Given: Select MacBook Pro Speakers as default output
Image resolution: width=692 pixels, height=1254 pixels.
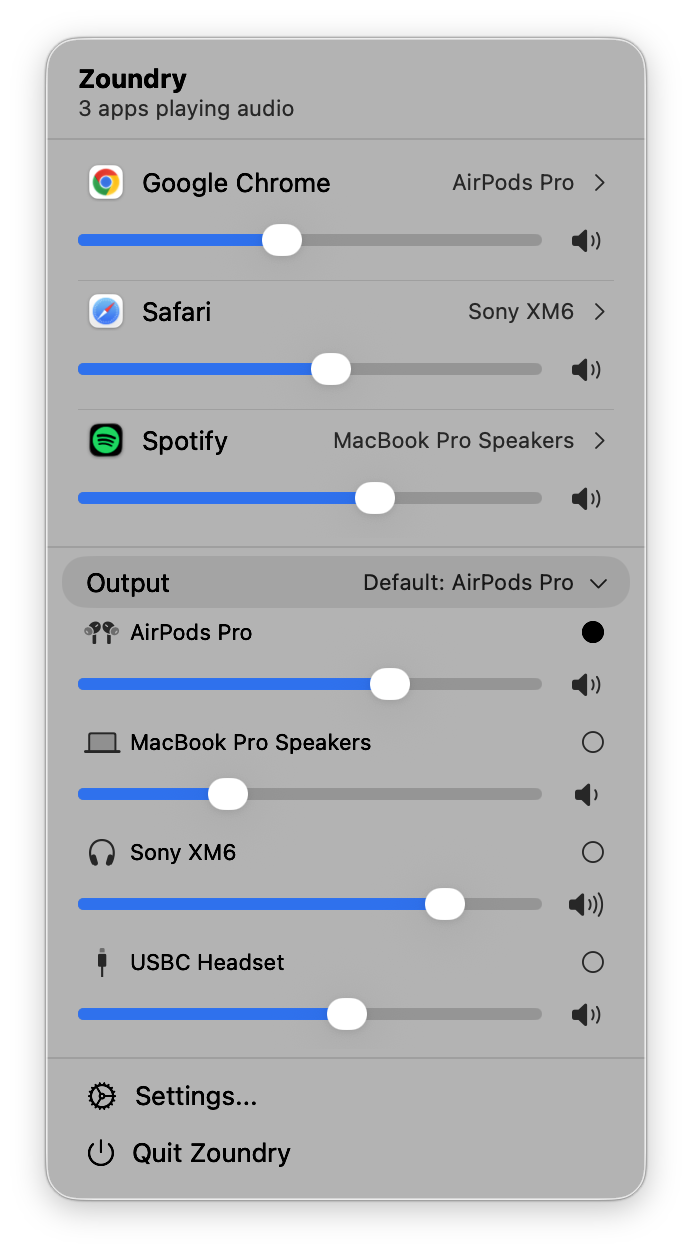Looking at the screenshot, I should (x=593, y=742).
